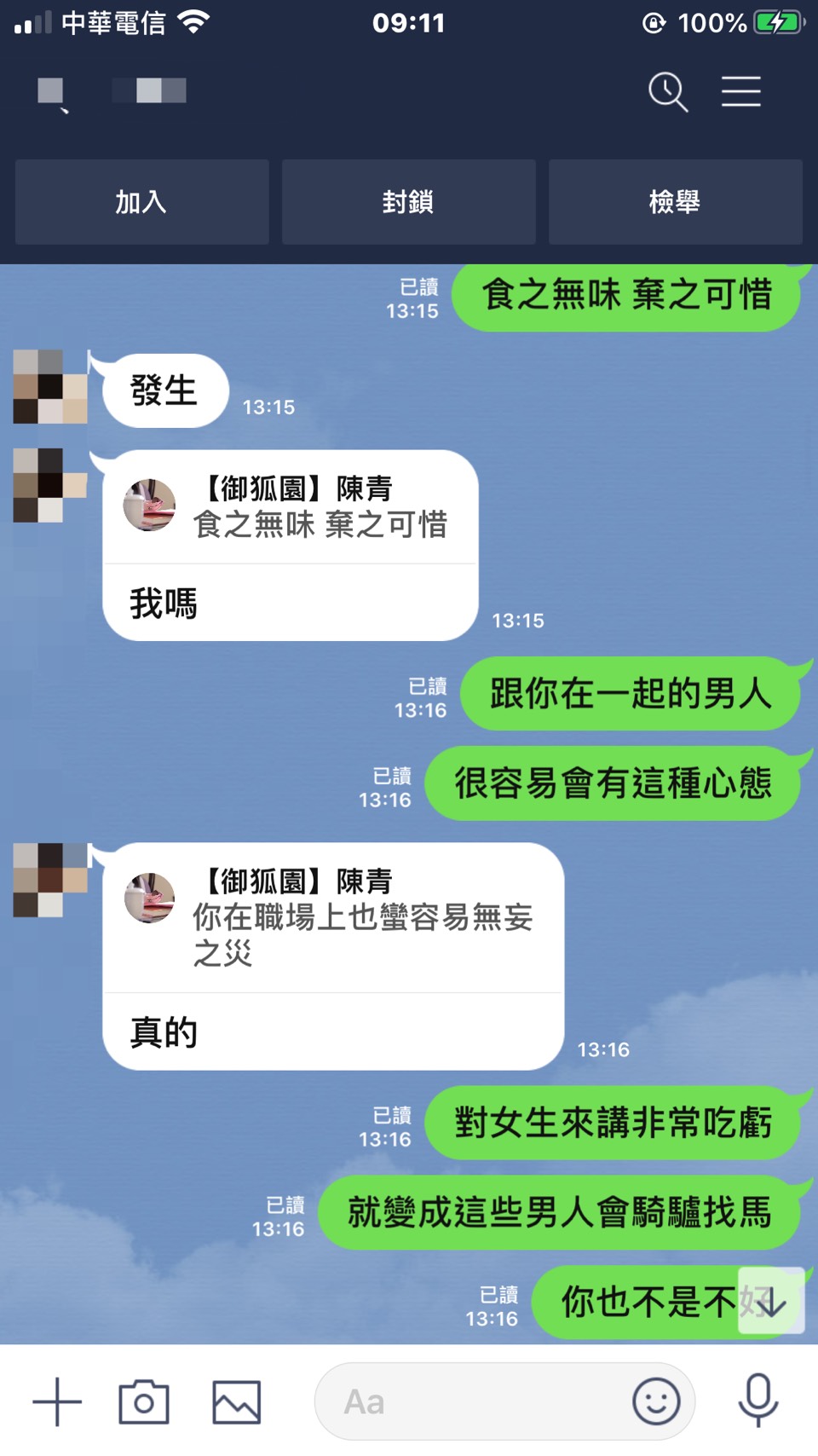Report this user with 檢舉
This screenshot has width=818, height=1456.
coord(675,202)
